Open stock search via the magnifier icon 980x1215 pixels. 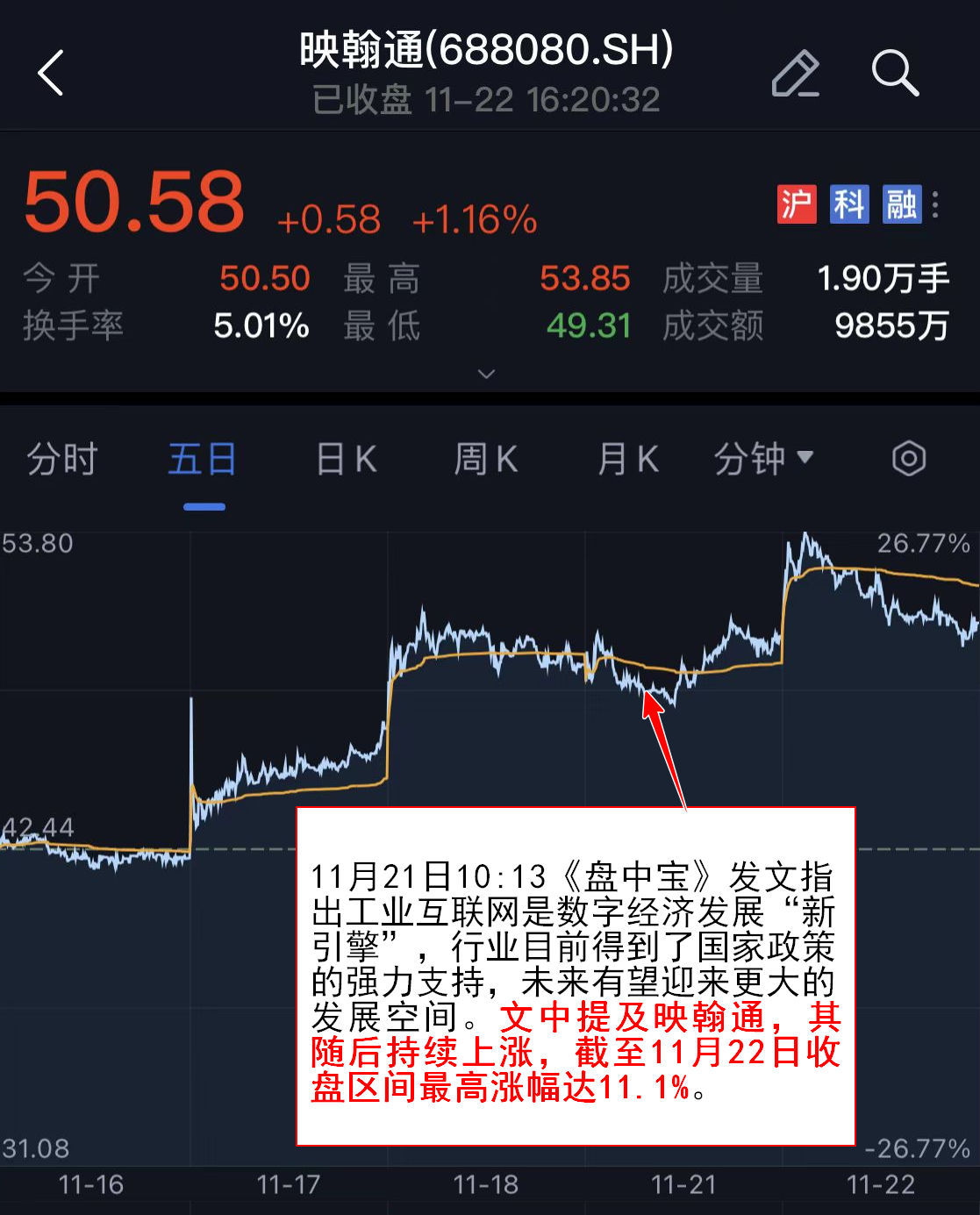point(894,73)
